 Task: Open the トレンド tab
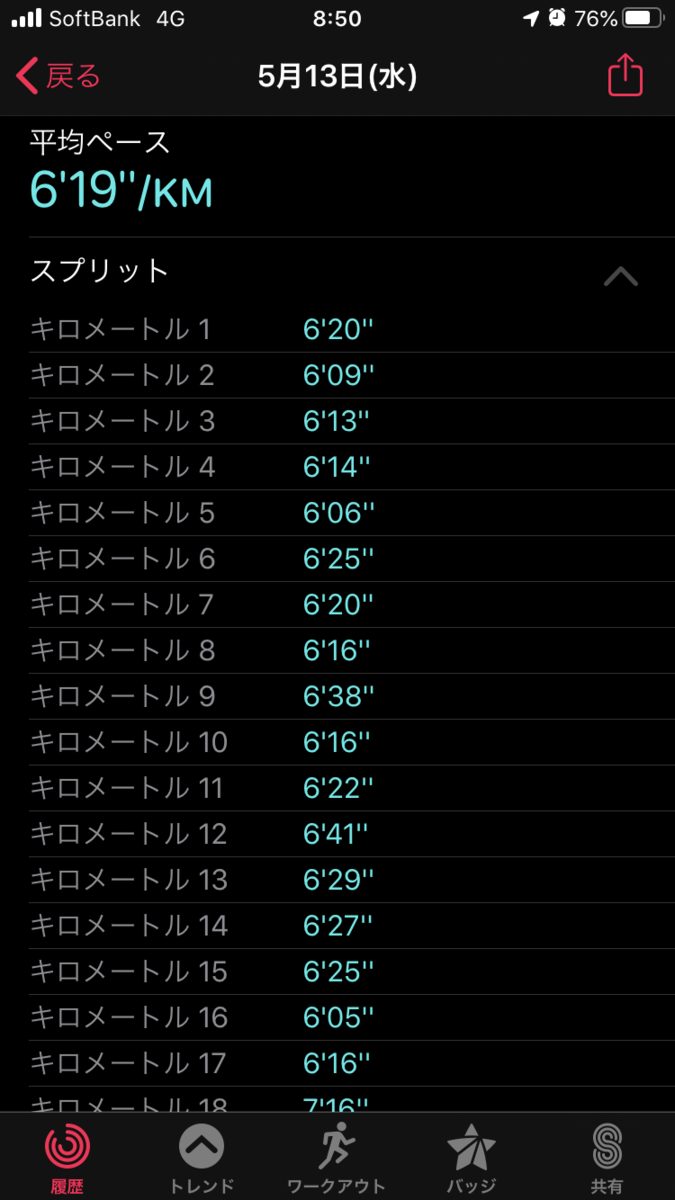point(202,1158)
